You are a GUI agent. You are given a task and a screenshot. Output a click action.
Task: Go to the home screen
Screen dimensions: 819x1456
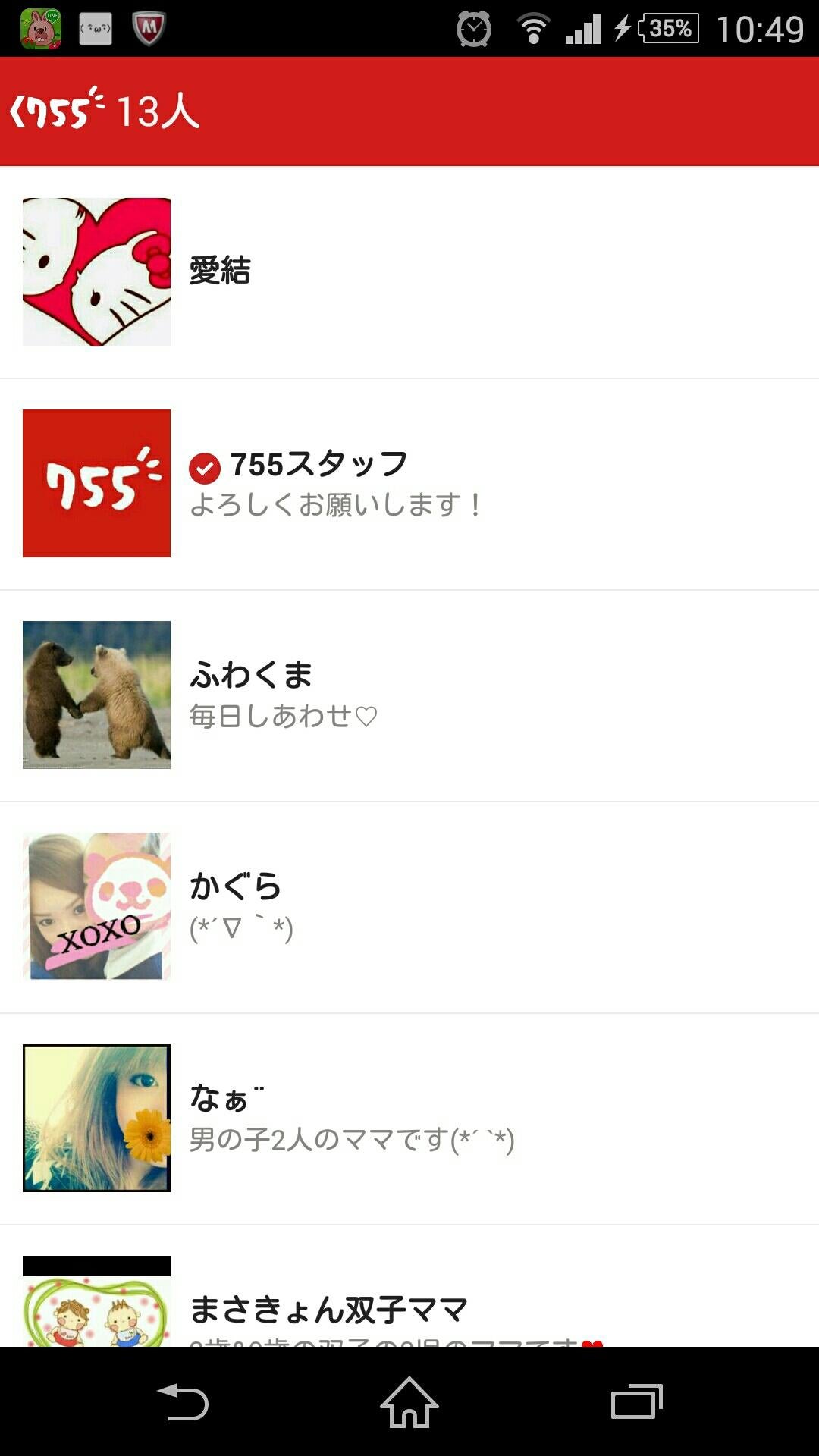point(409,1401)
